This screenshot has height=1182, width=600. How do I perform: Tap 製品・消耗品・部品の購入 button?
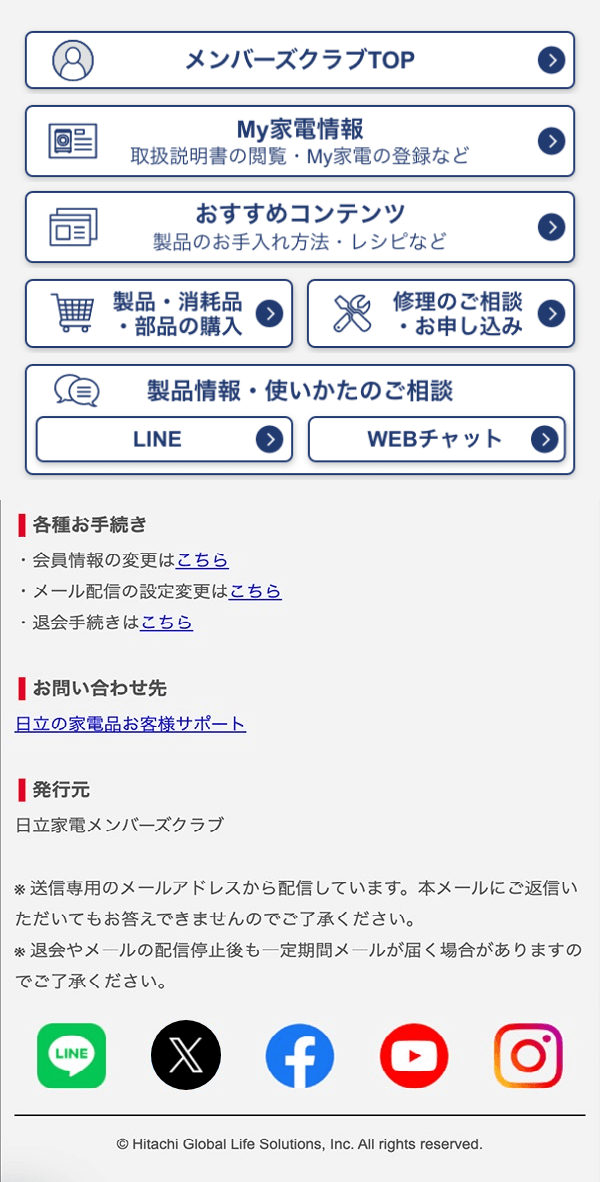[x=159, y=314]
